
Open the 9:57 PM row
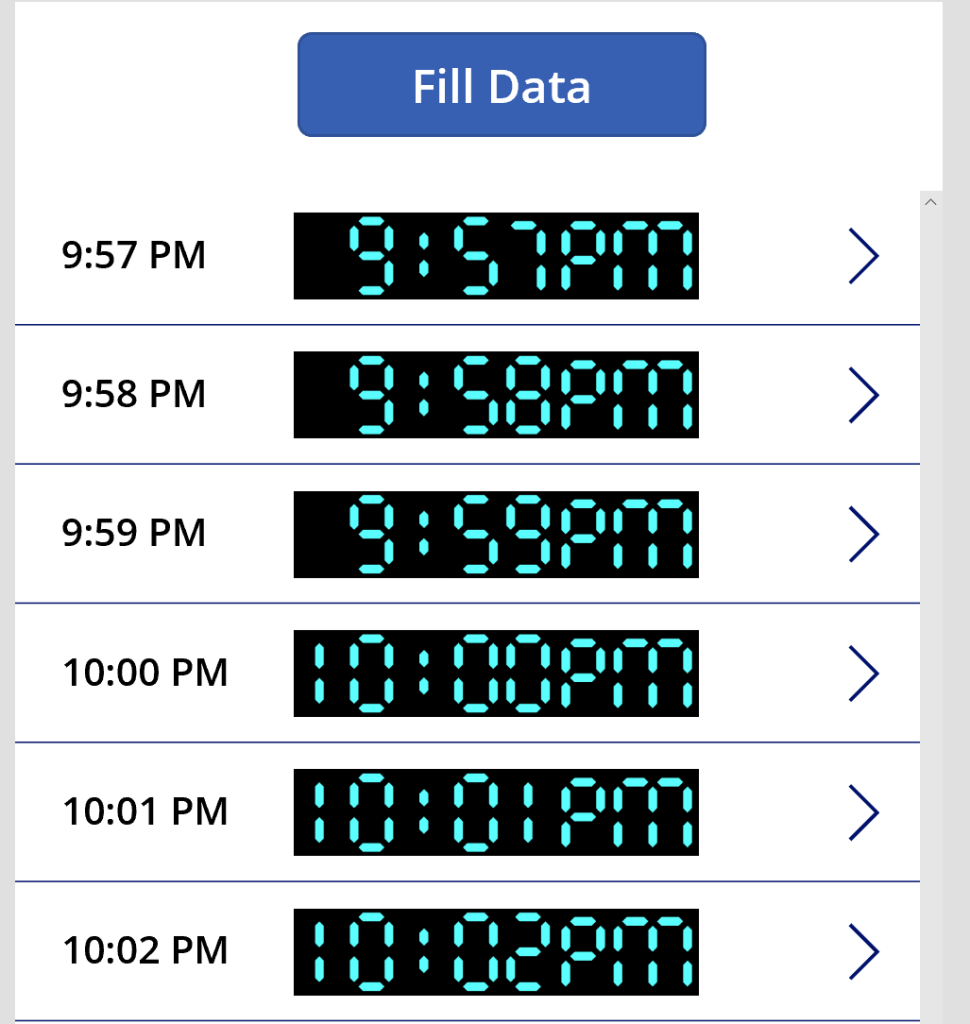point(863,256)
